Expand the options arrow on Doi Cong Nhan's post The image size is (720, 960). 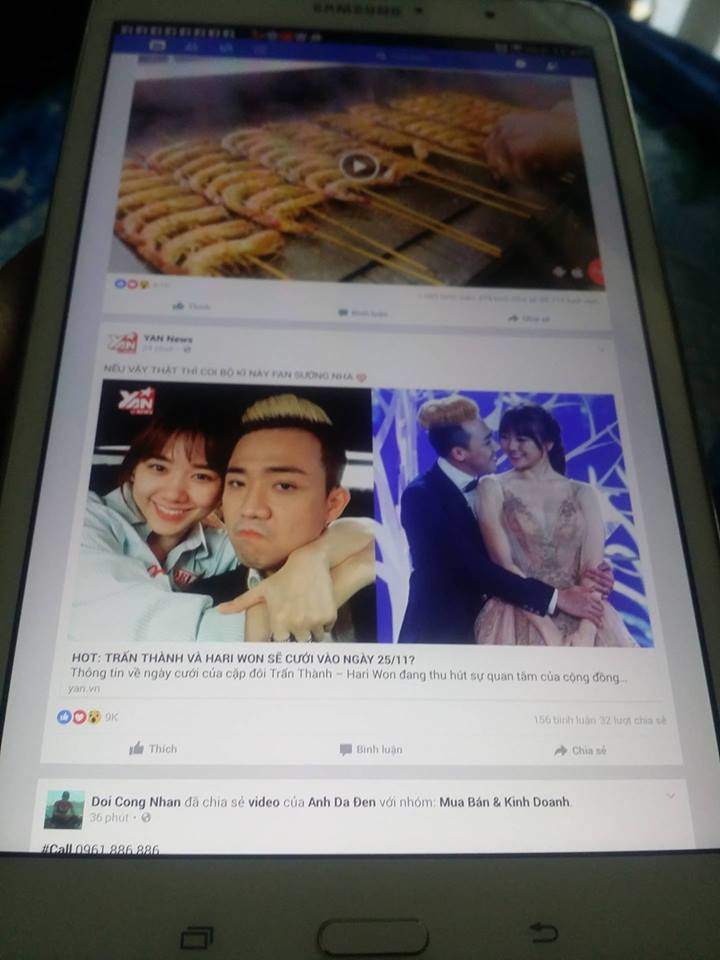(x=670, y=796)
